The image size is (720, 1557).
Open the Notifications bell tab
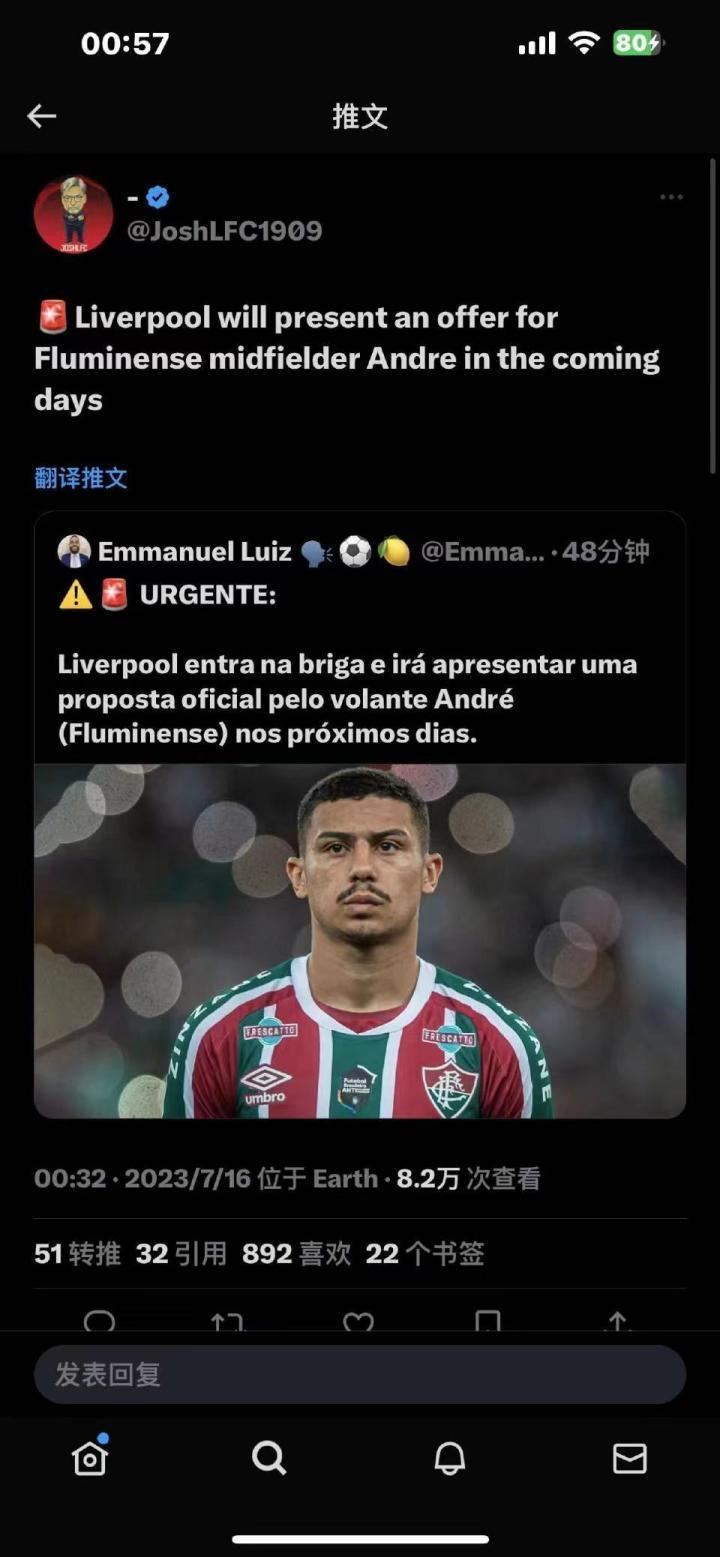tap(449, 1459)
